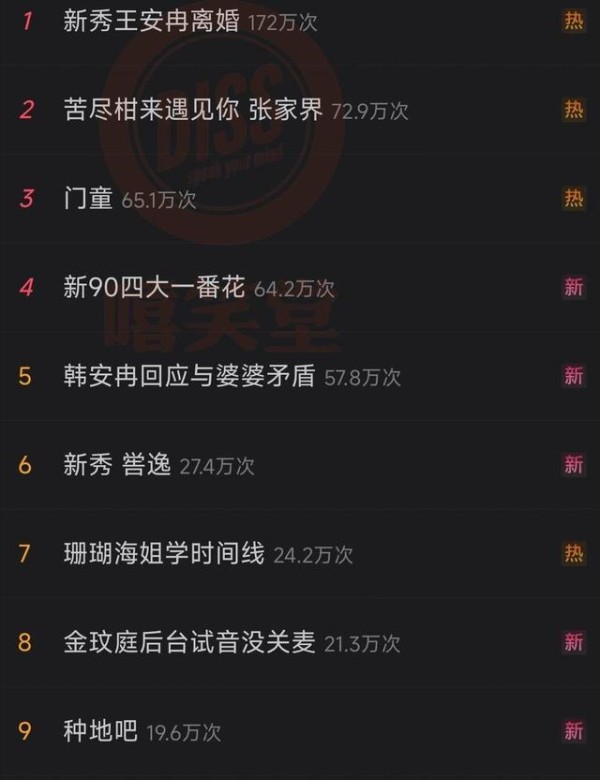Open the trending topic 新秀王安冉离婚
The image size is (600, 780).
click(x=151, y=21)
